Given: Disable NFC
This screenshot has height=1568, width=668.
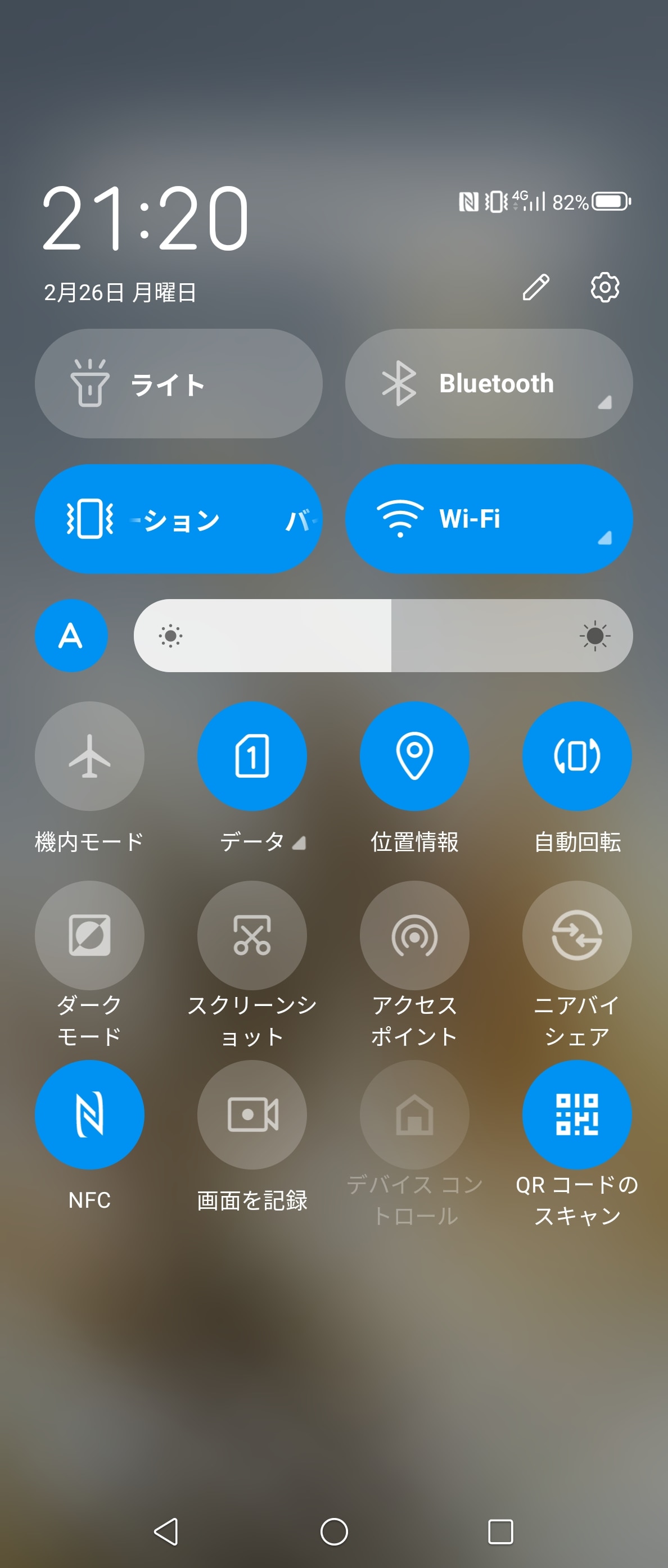Looking at the screenshot, I should (x=89, y=1114).
